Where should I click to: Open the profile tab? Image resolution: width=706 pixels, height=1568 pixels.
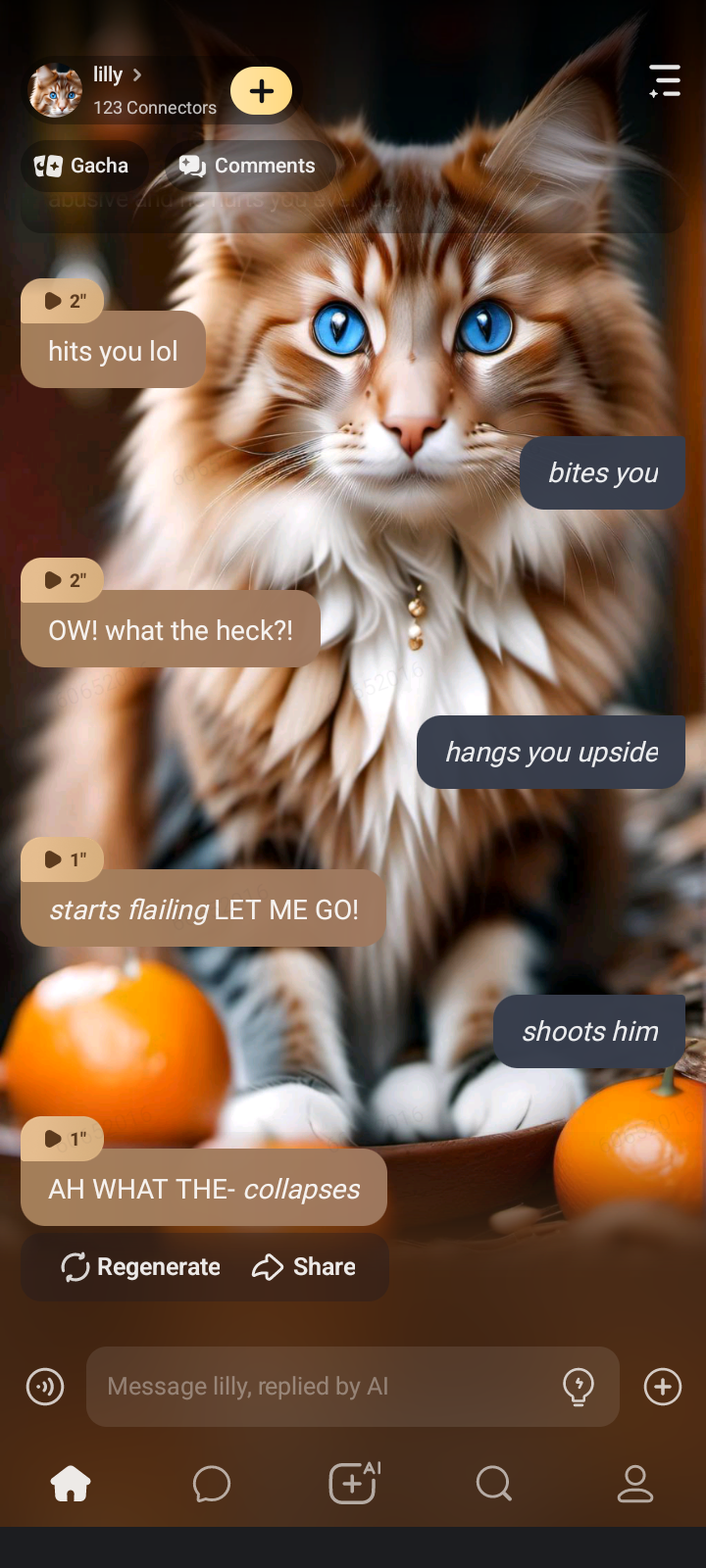635,1484
